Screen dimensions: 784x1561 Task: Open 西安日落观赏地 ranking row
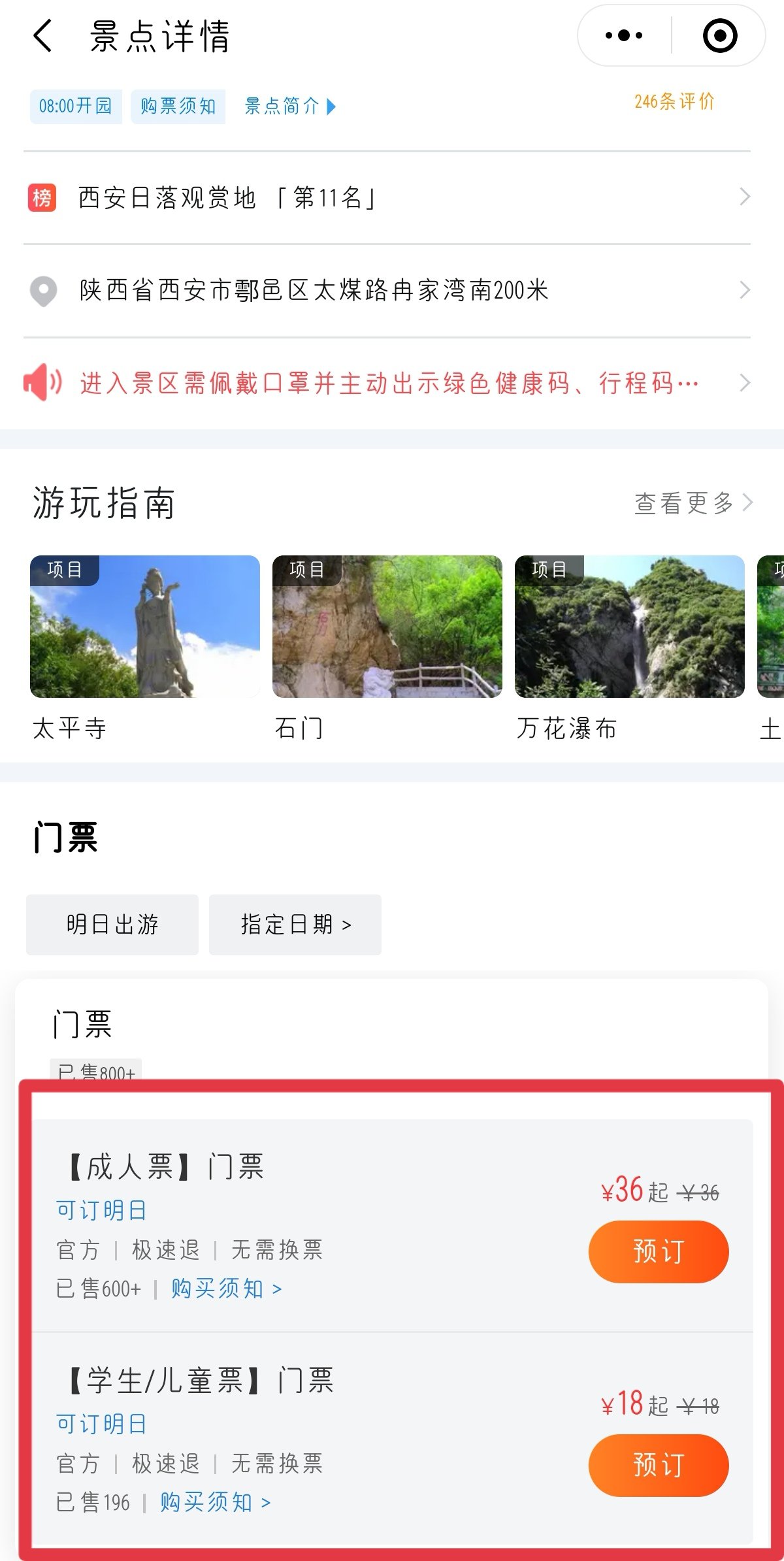[387, 197]
